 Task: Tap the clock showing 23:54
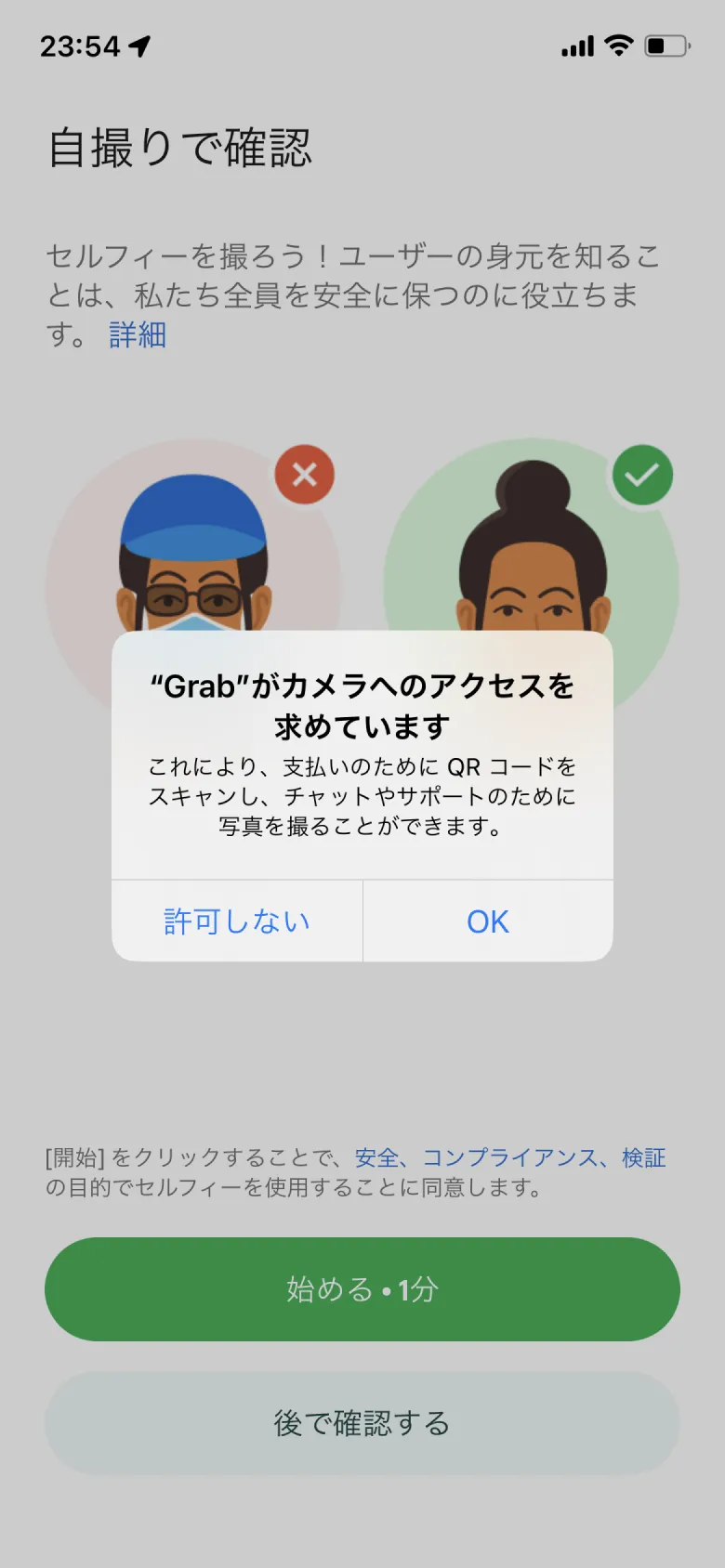[82, 45]
